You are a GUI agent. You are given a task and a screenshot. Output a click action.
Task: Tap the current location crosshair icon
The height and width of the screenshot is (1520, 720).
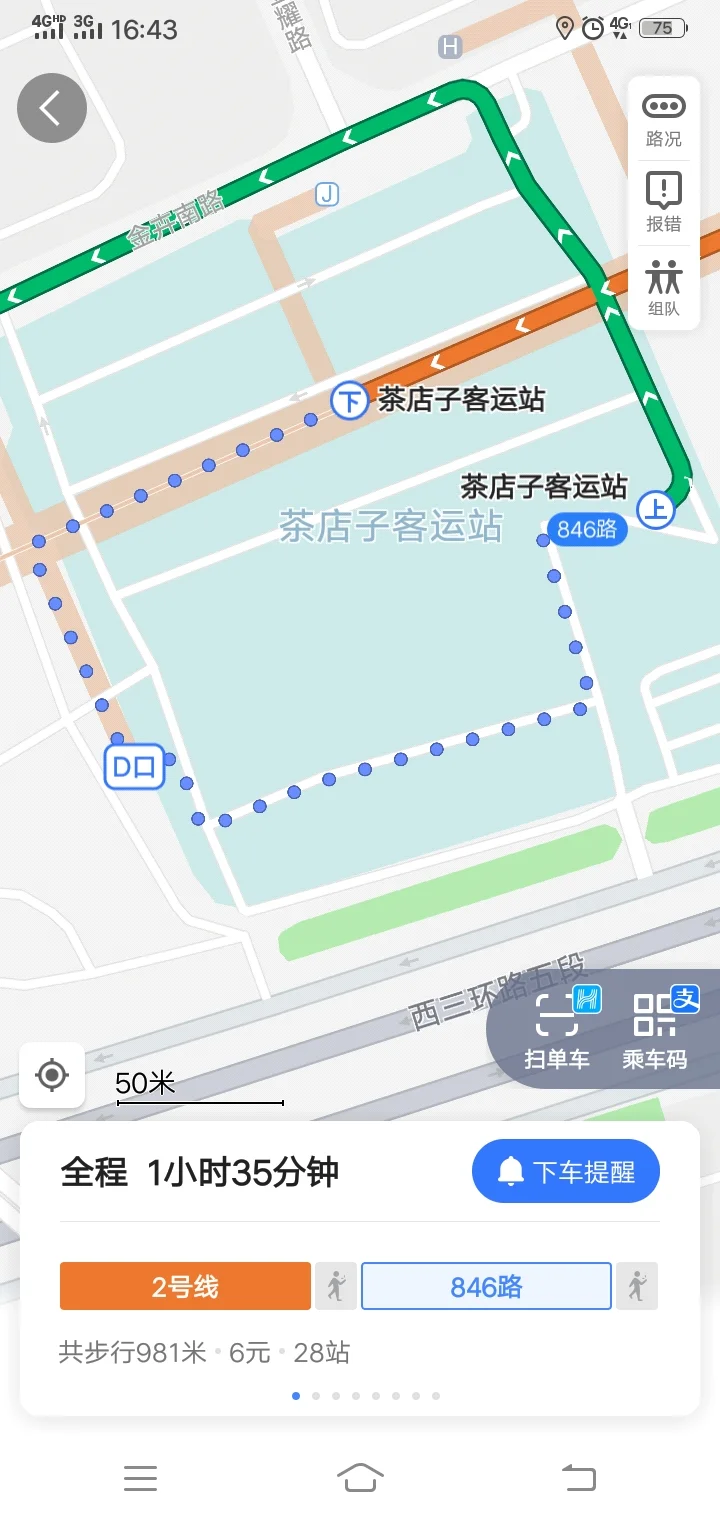(51, 1075)
